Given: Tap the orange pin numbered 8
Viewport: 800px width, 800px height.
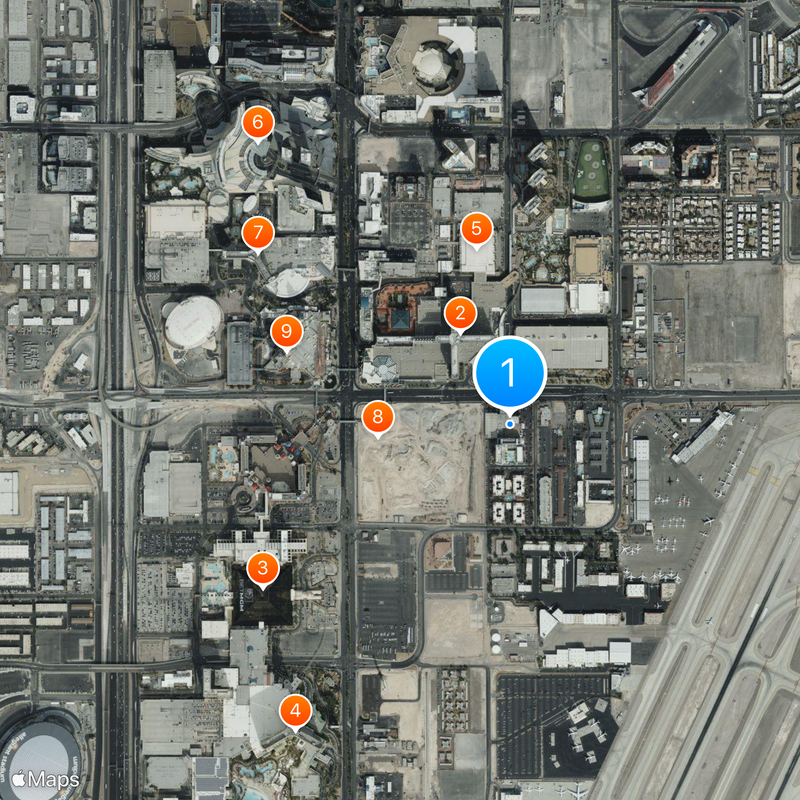Looking at the screenshot, I should click(377, 415).
